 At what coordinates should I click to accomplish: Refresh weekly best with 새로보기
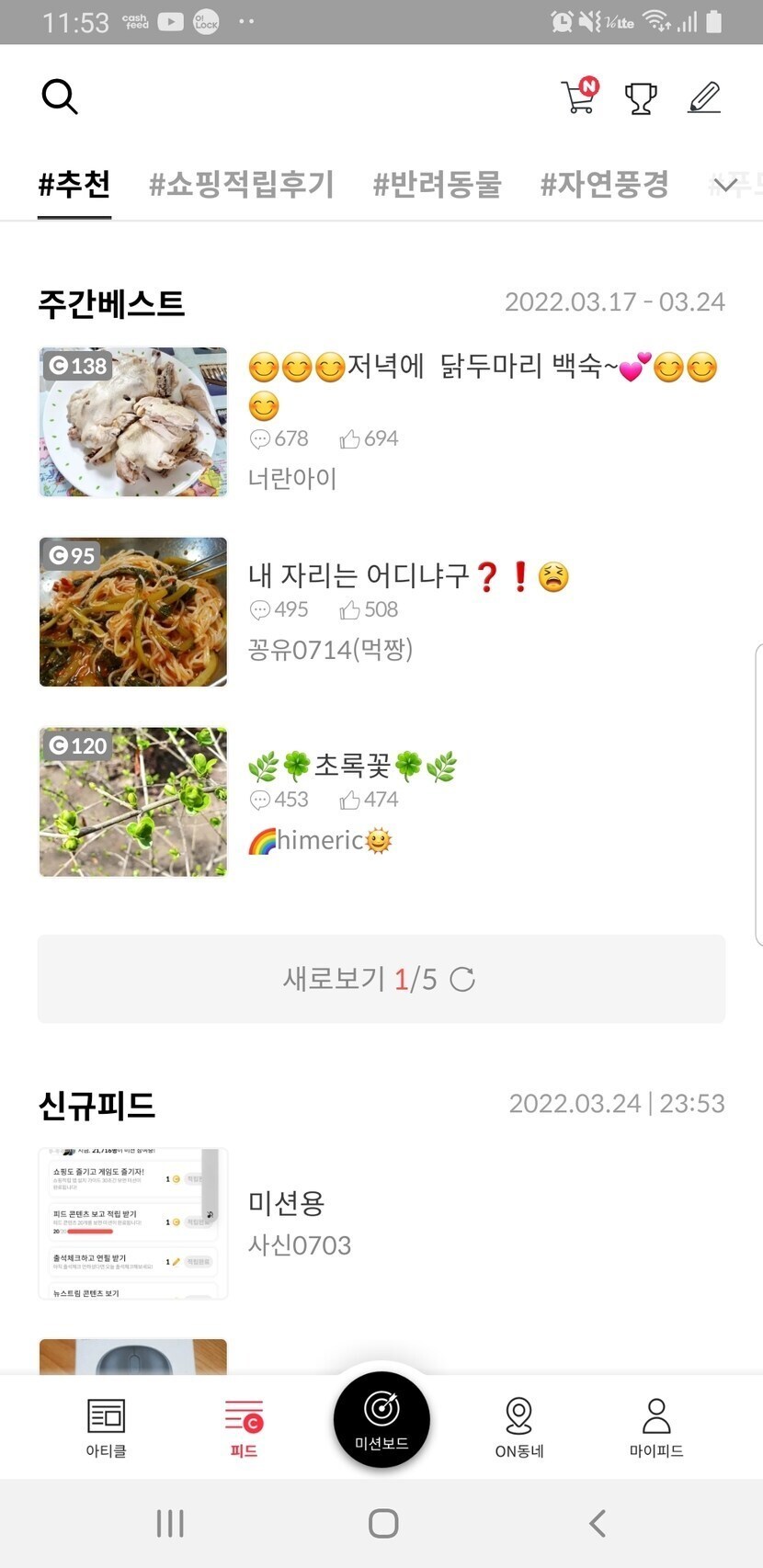click(381, 979)
